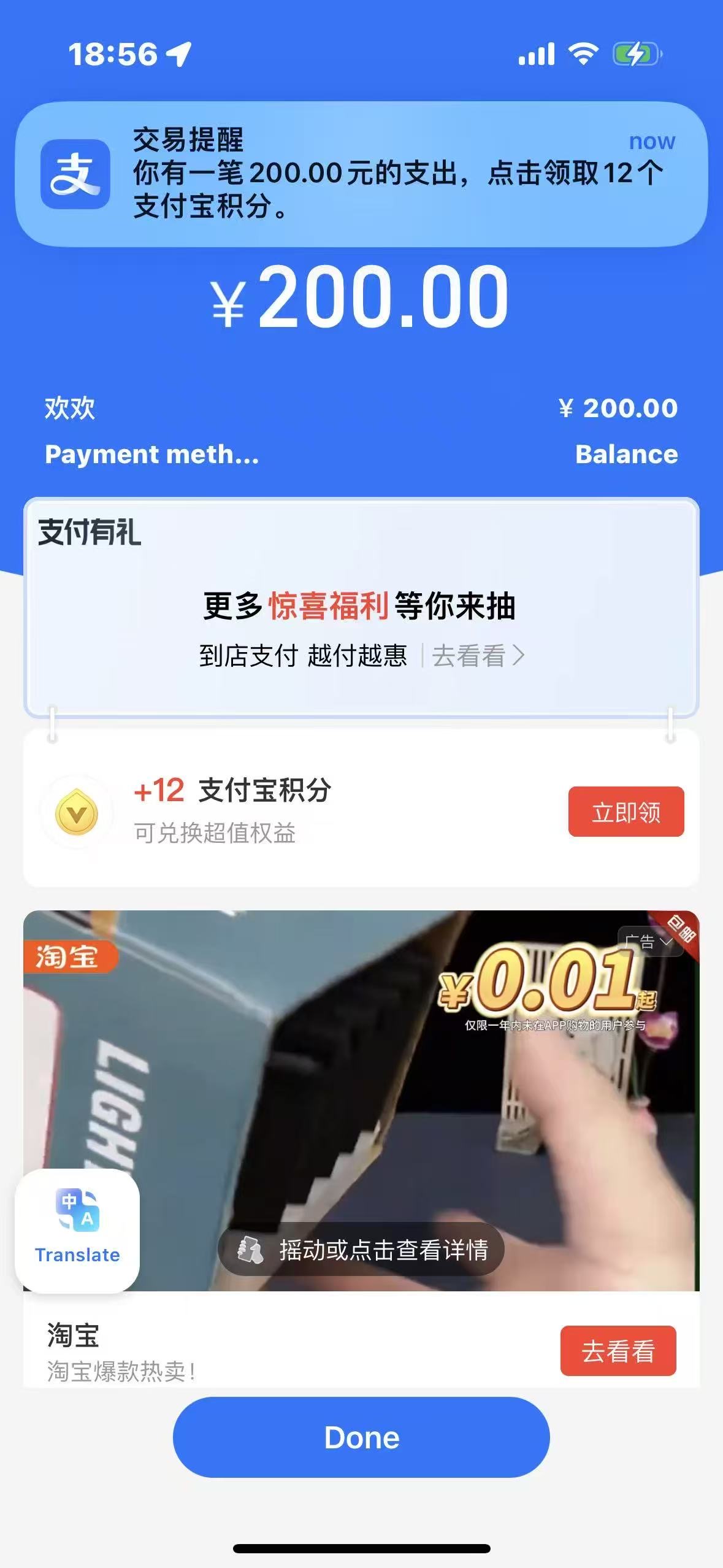The height and width of the screenshot is (1568, 723).
Task: Open the floating Translate button
Action: (x=77, y=1231)
